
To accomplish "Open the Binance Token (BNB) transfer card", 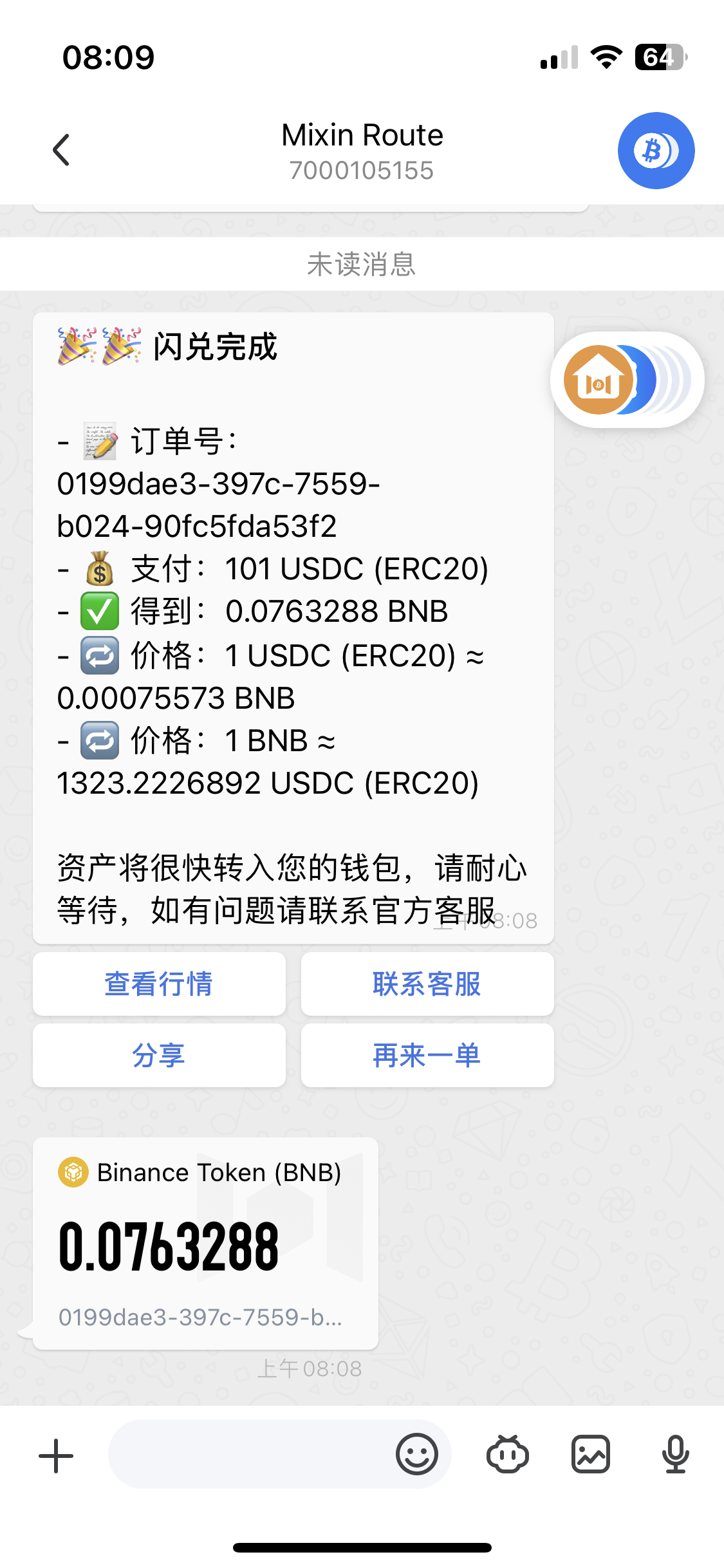I will click(x=205, y=1243).
